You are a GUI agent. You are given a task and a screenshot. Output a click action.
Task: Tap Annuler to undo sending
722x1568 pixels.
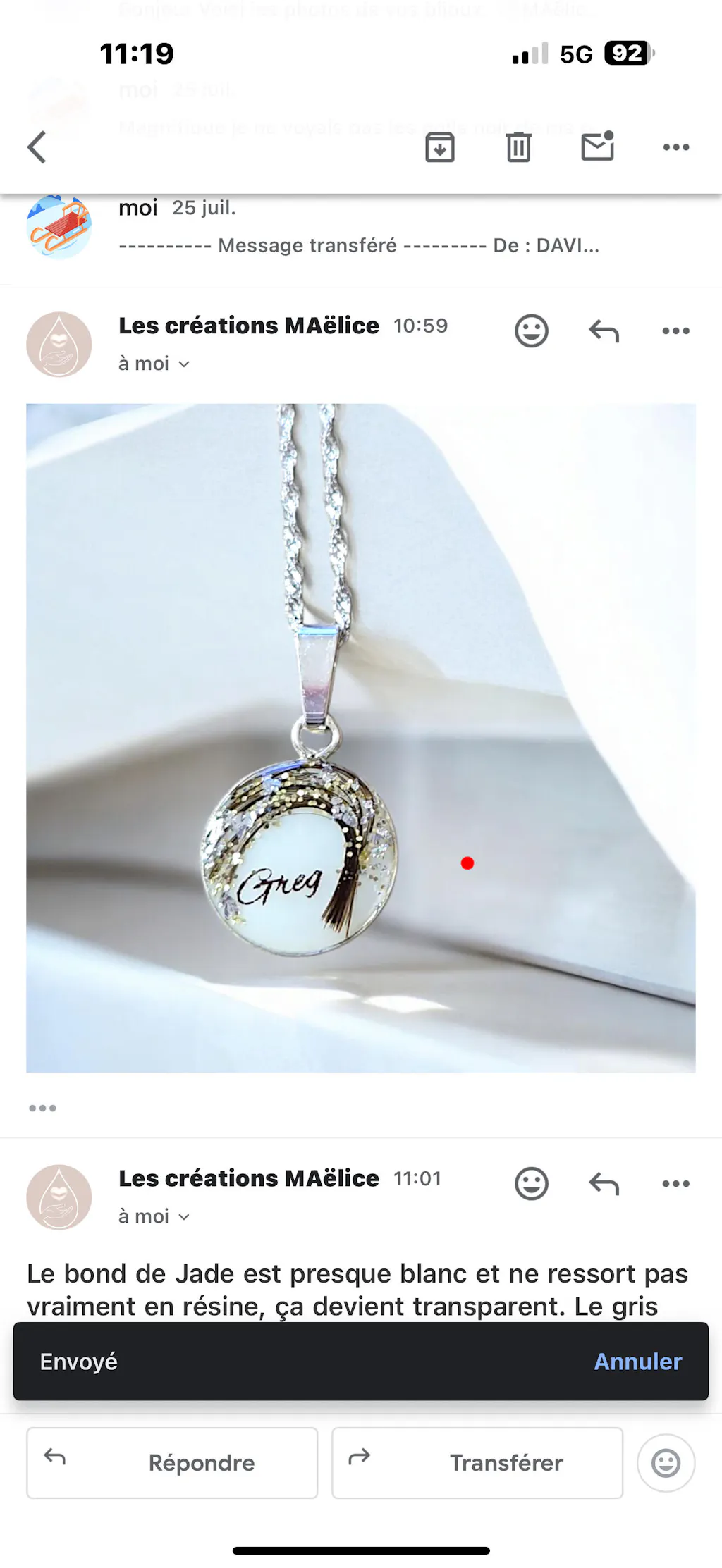(637, 1361)
